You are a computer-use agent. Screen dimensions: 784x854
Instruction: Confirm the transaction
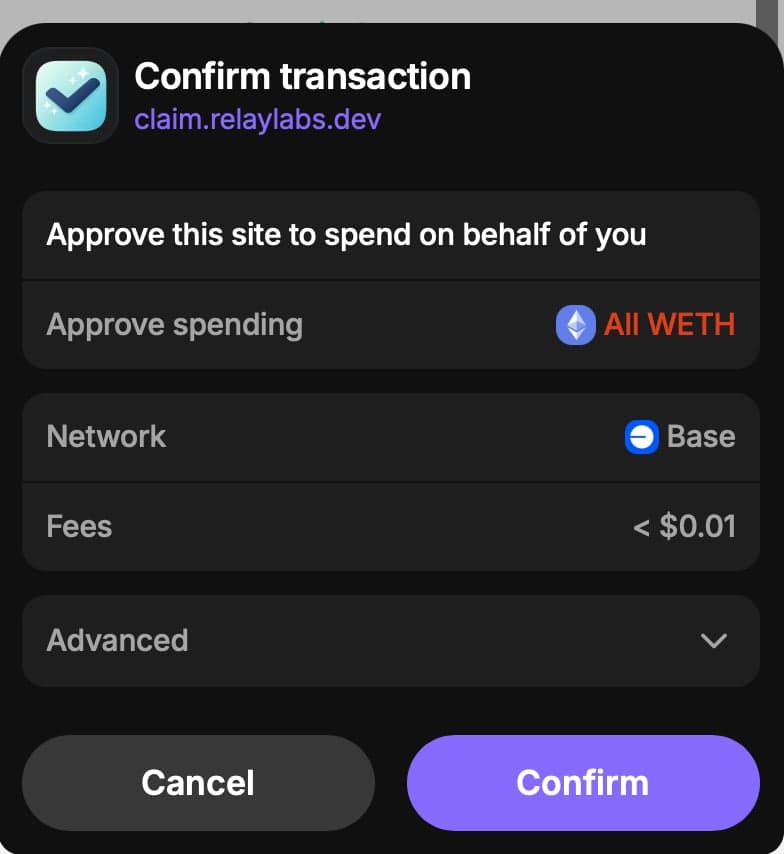coord(582,782)
